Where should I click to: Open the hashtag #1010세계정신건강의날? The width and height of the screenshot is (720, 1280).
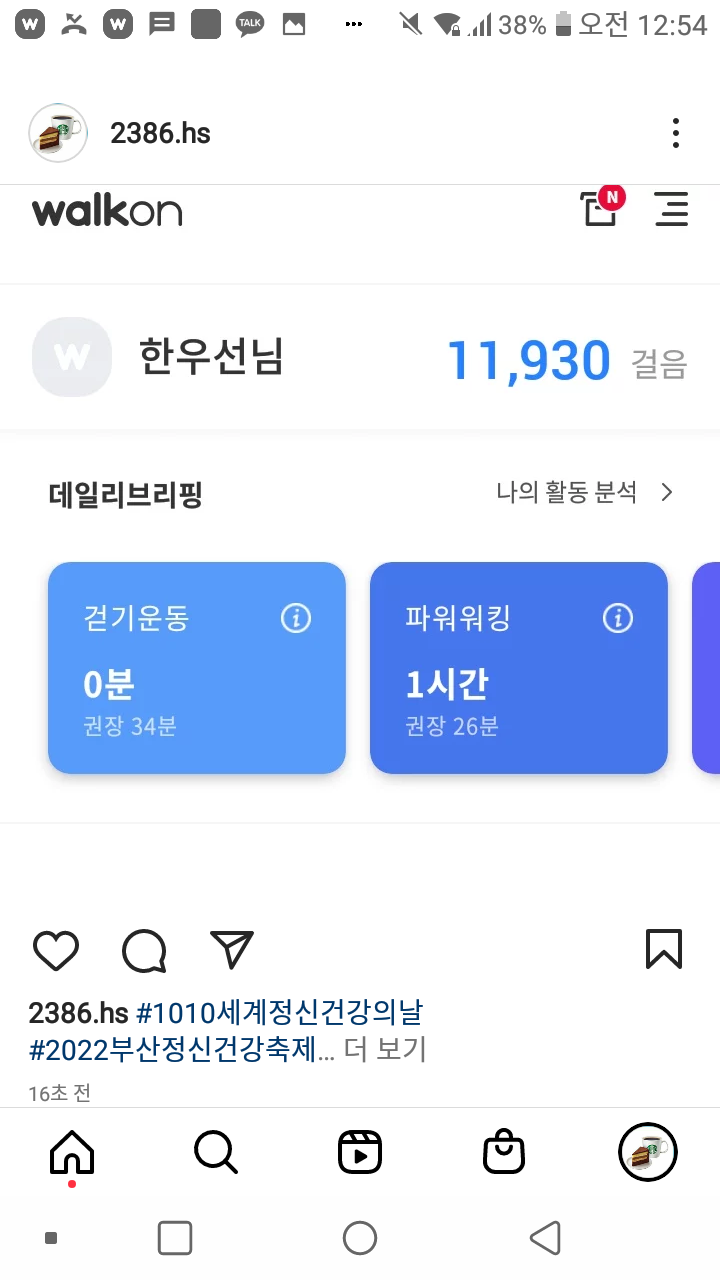tap(279, 1013)
